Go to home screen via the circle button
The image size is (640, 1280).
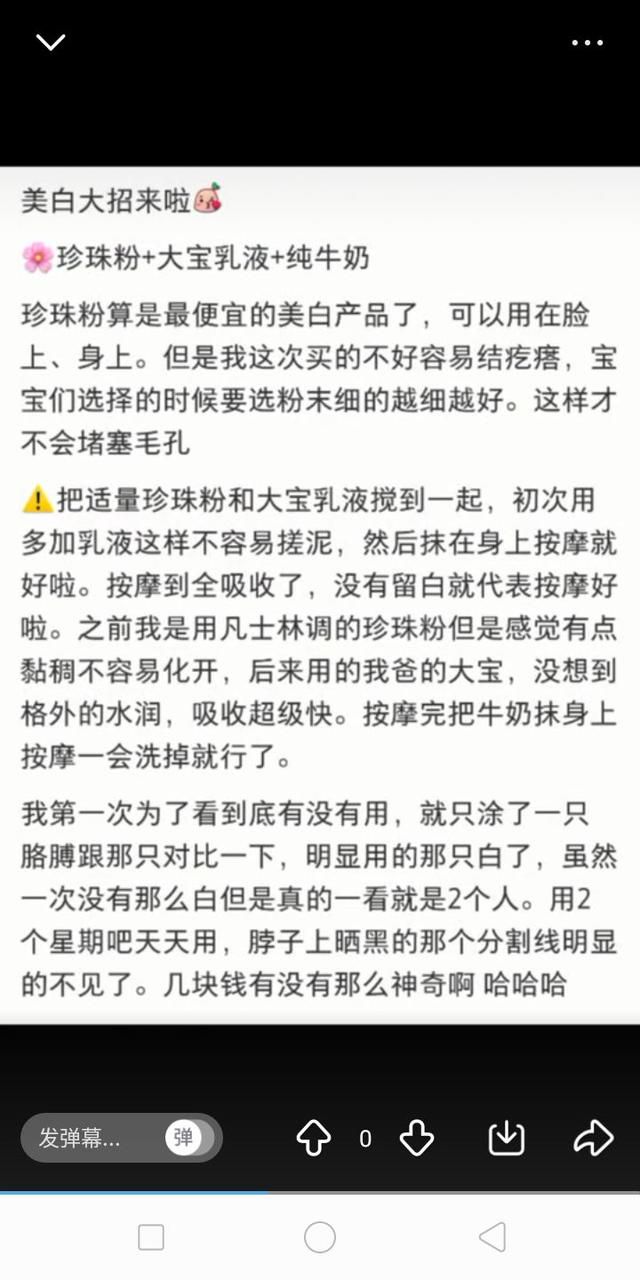coord(320,1237)
